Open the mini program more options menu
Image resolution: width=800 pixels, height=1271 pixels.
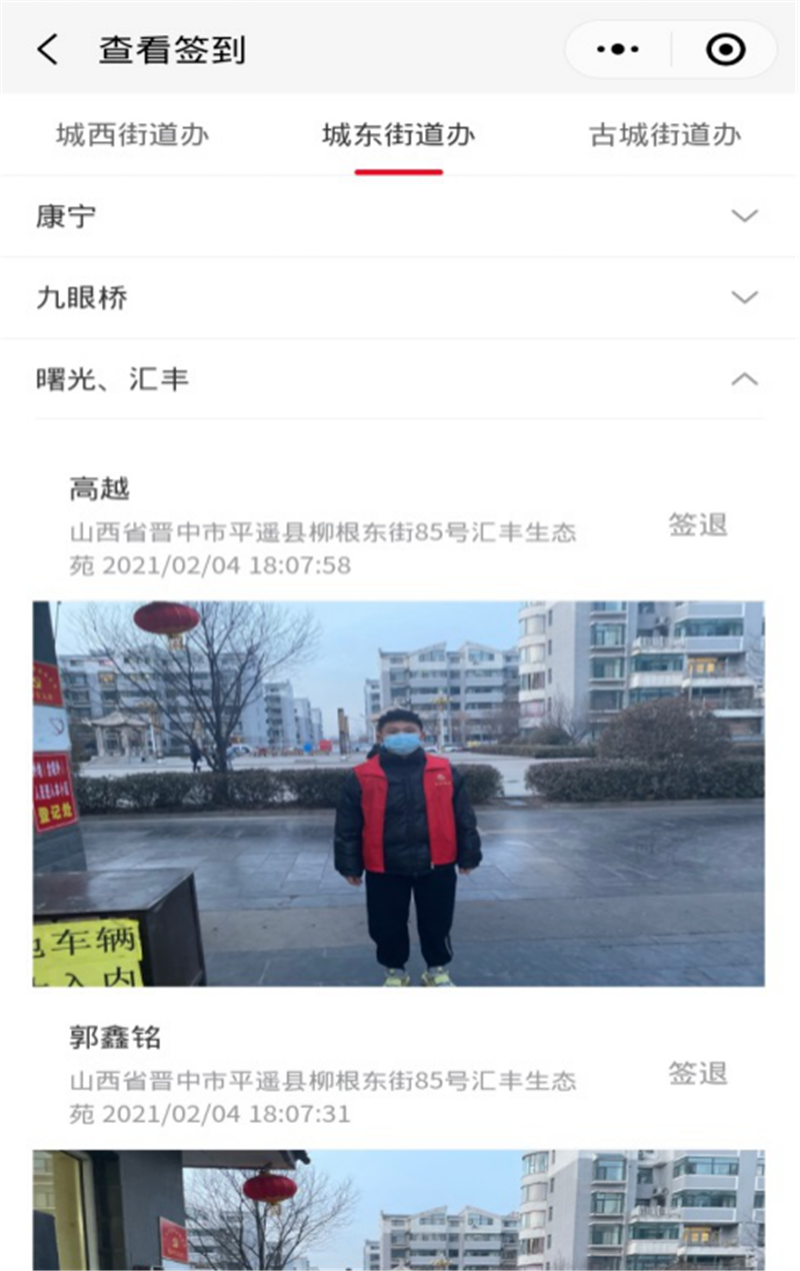617,49
